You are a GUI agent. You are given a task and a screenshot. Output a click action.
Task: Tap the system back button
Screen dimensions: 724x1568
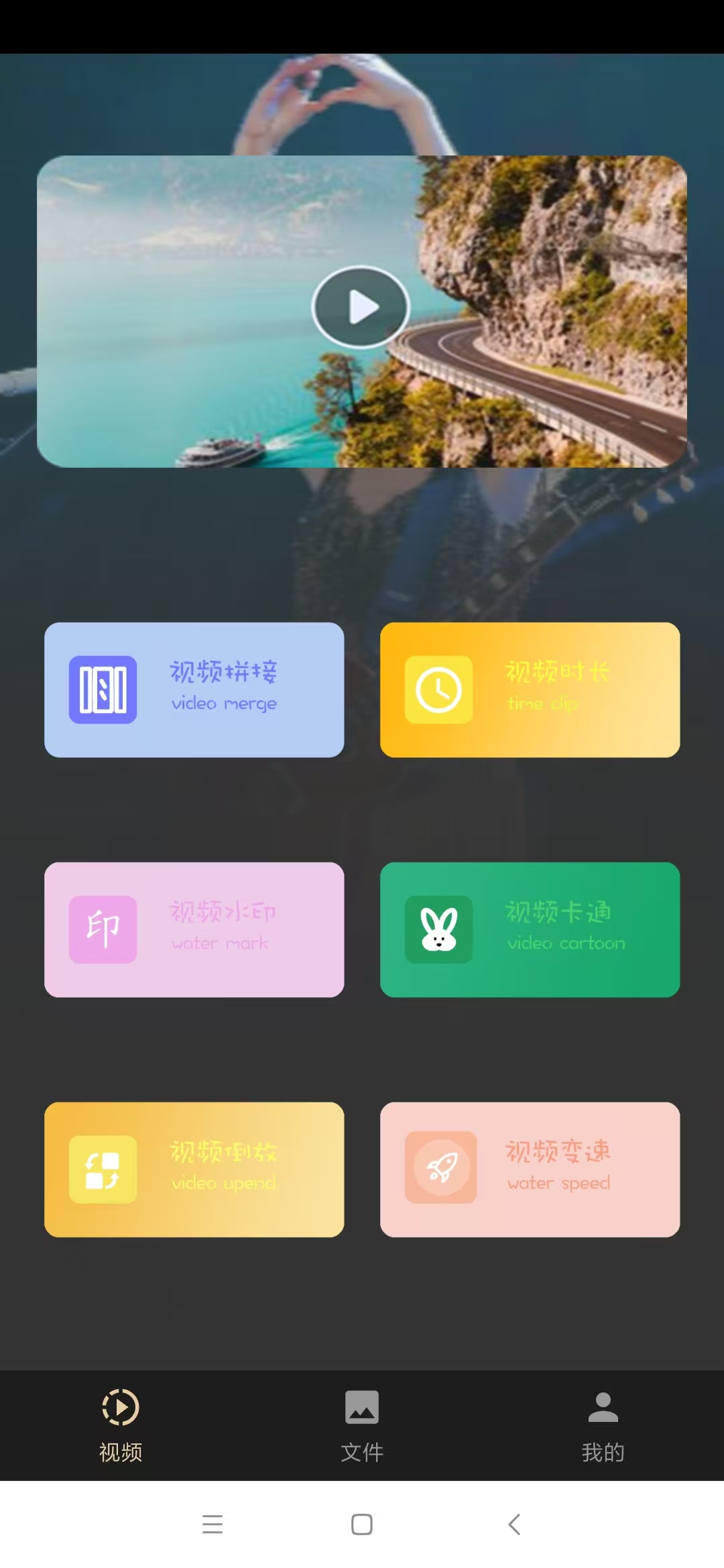514,1524
